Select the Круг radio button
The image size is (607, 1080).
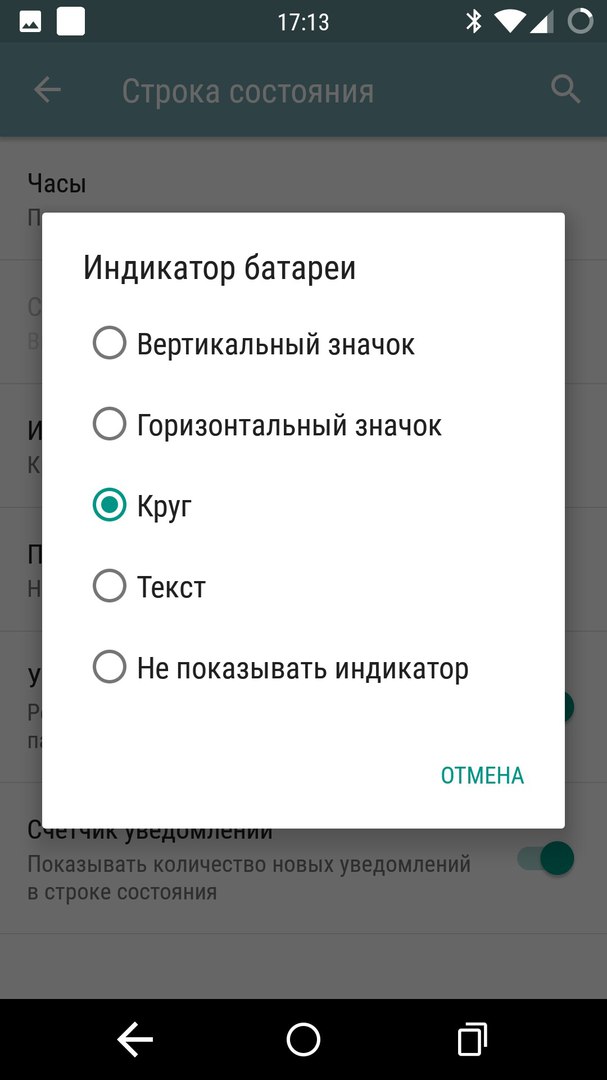pos(109,506)
